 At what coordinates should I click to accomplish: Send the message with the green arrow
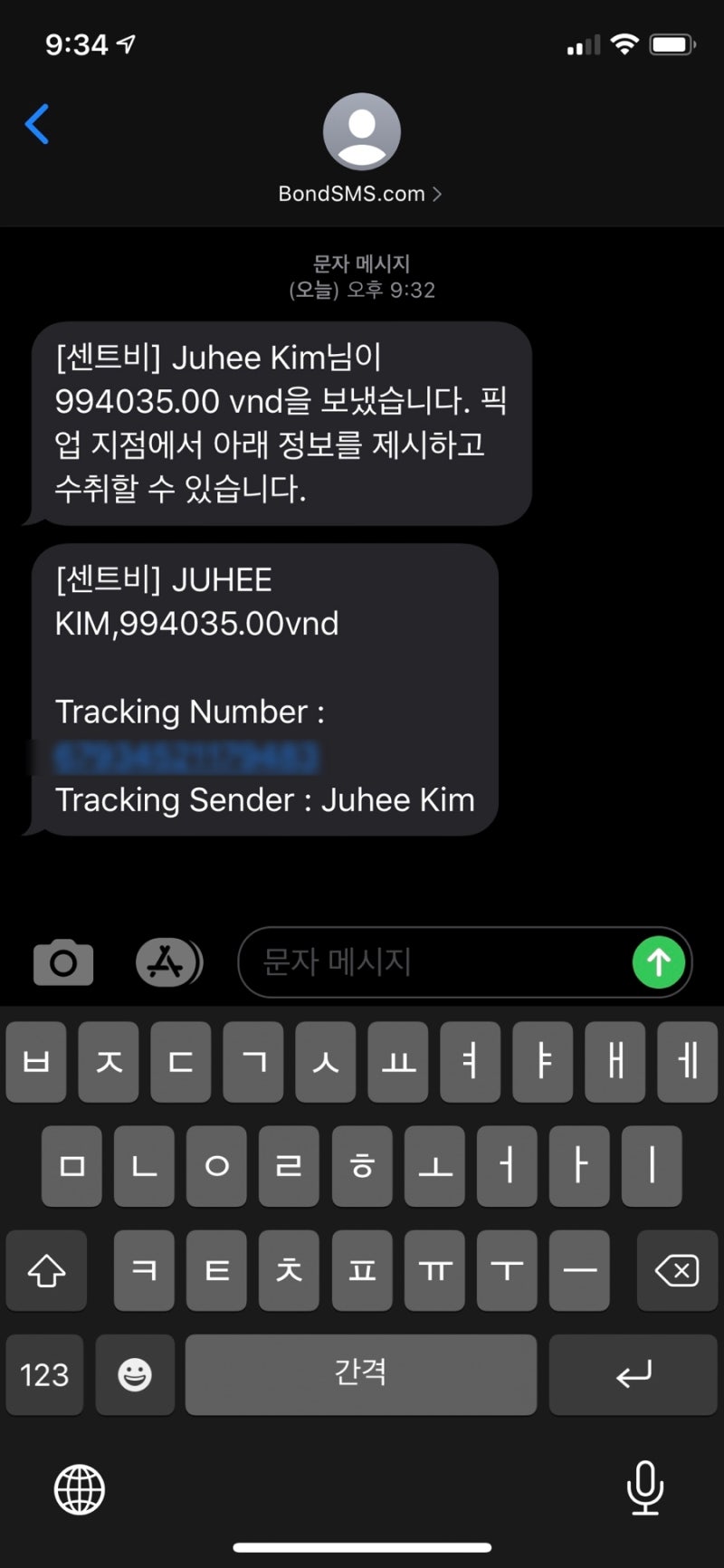[659, 962]
